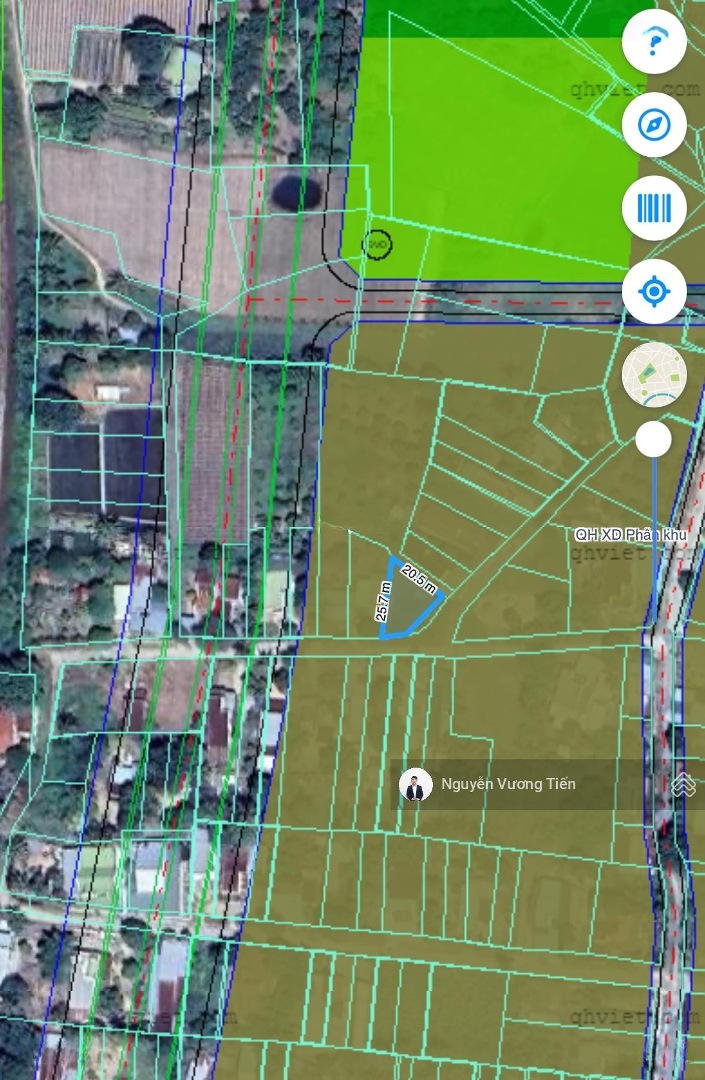Open the barcode scanner button
Viewport: 705px width, 1080px height.
point(654,209)
